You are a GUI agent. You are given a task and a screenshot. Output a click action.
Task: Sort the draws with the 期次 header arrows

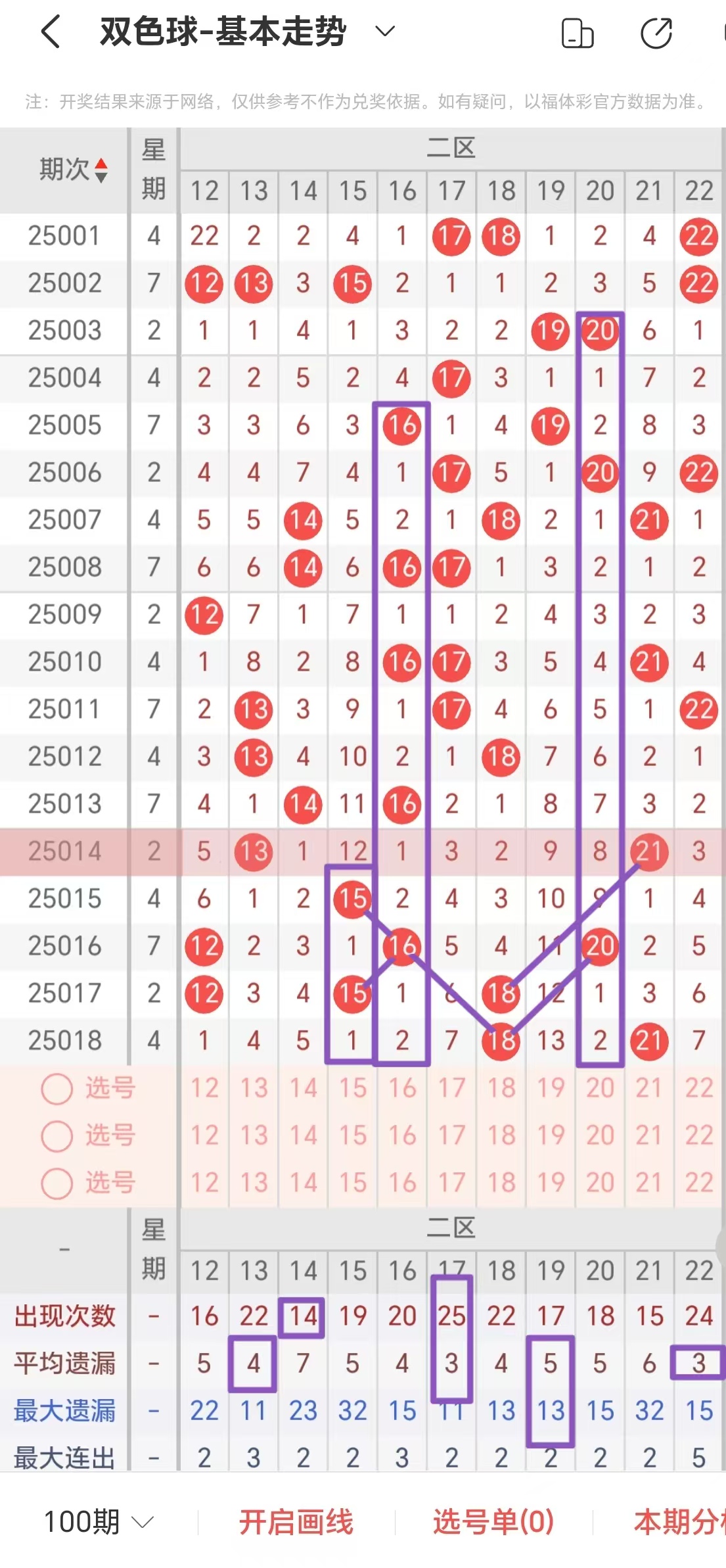(x=100, y=170)
